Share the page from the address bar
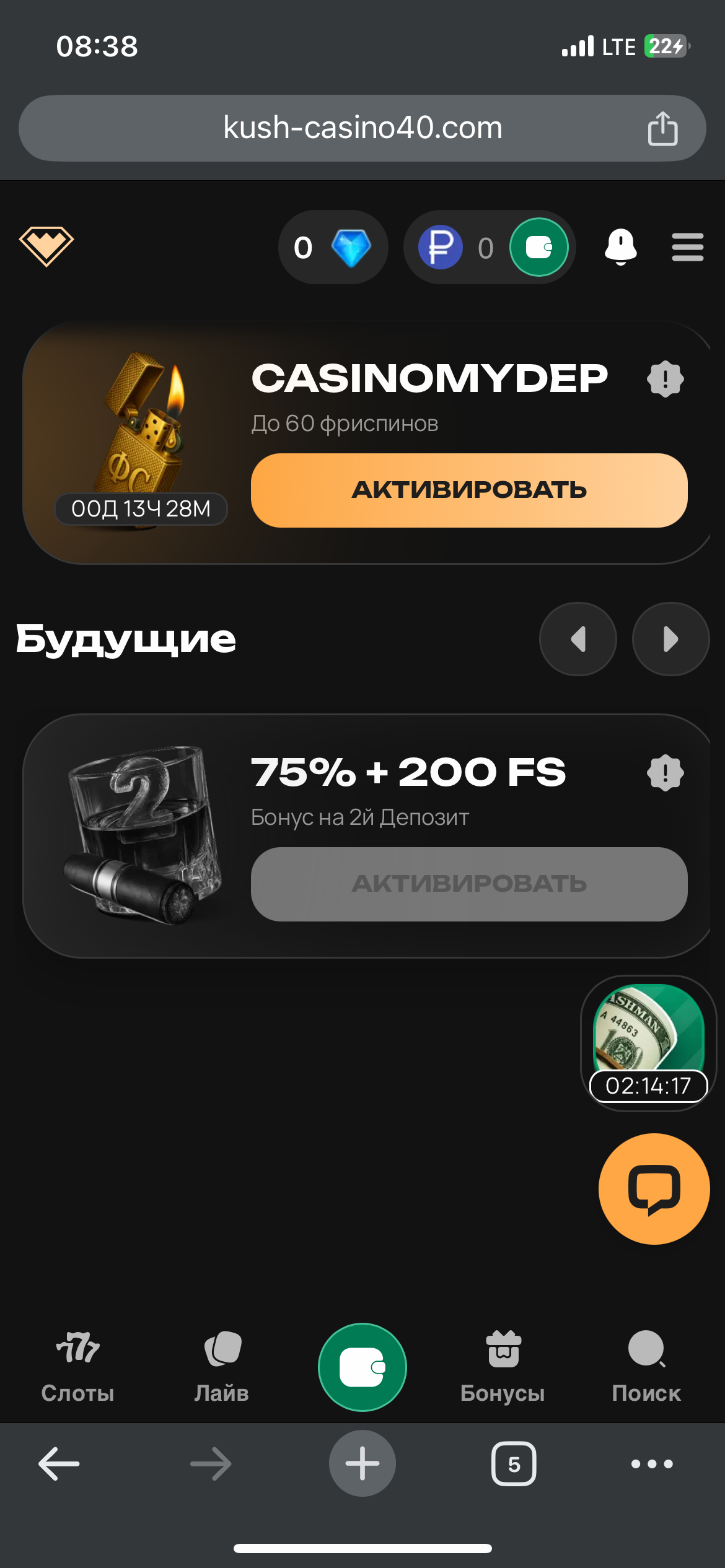 click(662, 128)
